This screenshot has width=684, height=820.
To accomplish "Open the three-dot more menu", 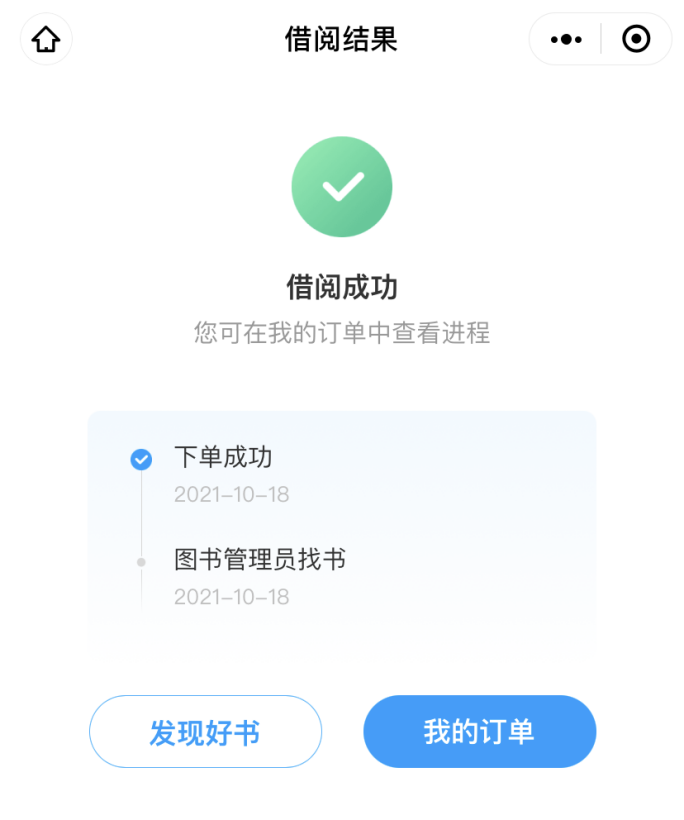I will pyautogui.click(x=566, y=40).
